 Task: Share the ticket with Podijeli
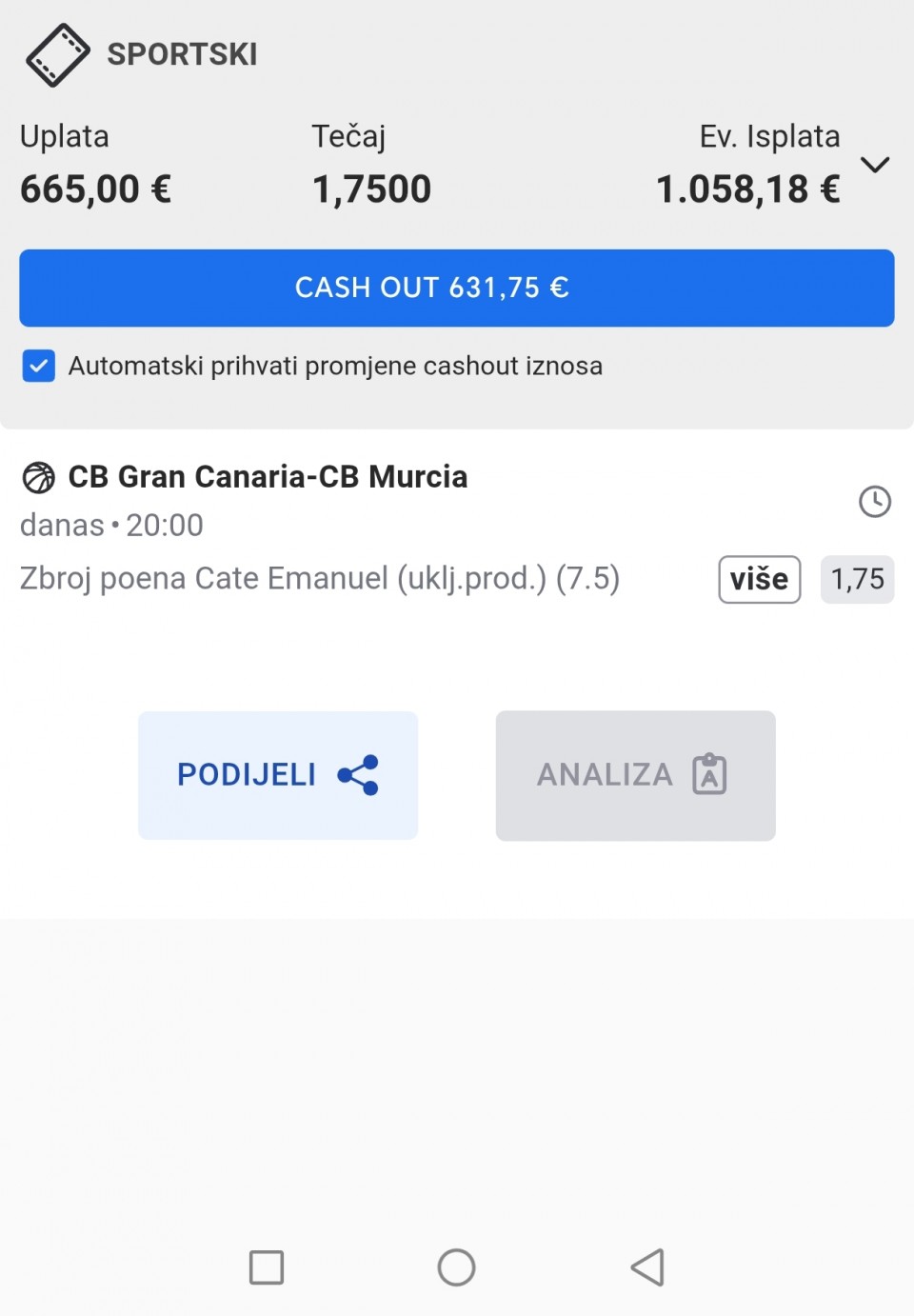point(277,775)
